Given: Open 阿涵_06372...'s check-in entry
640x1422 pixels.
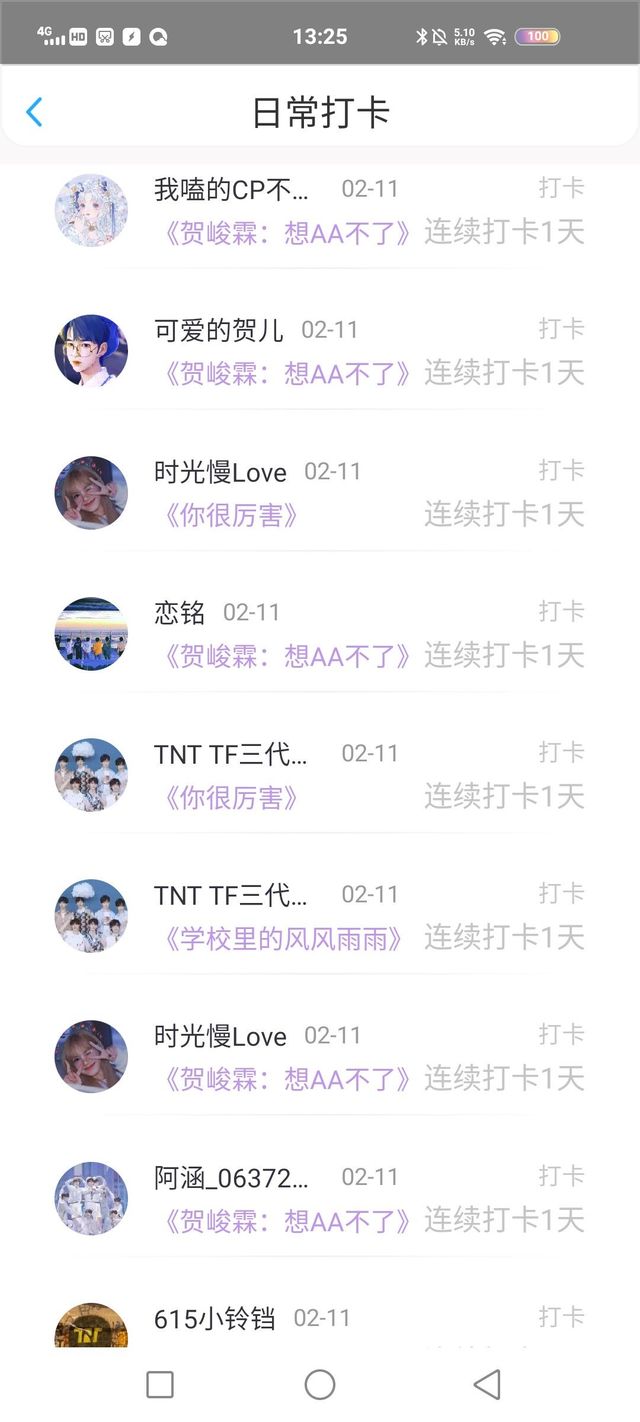Looking at the screenshot, I should pyautogui.click(x=320, y=1197).
